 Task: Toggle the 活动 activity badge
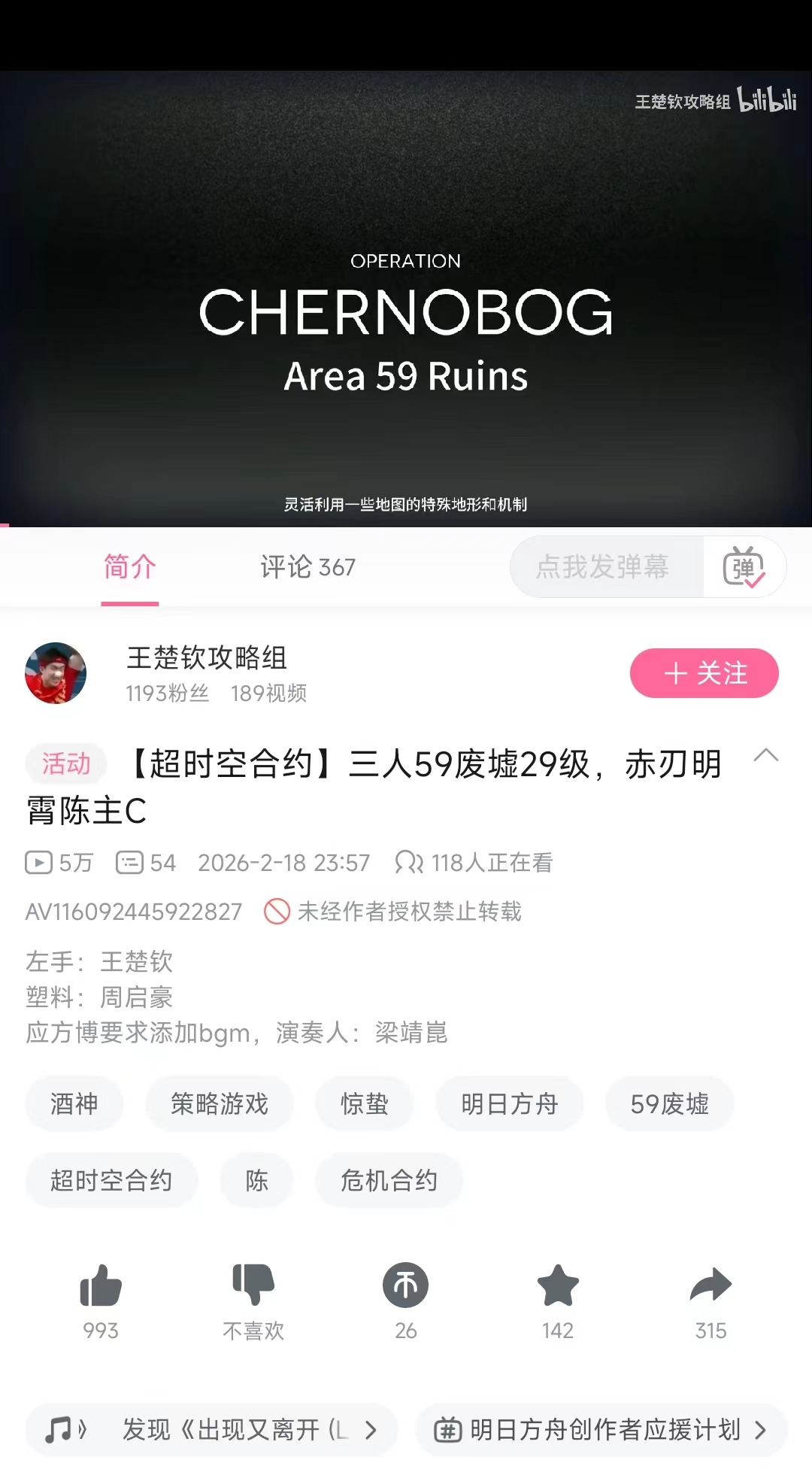[65, 763]
